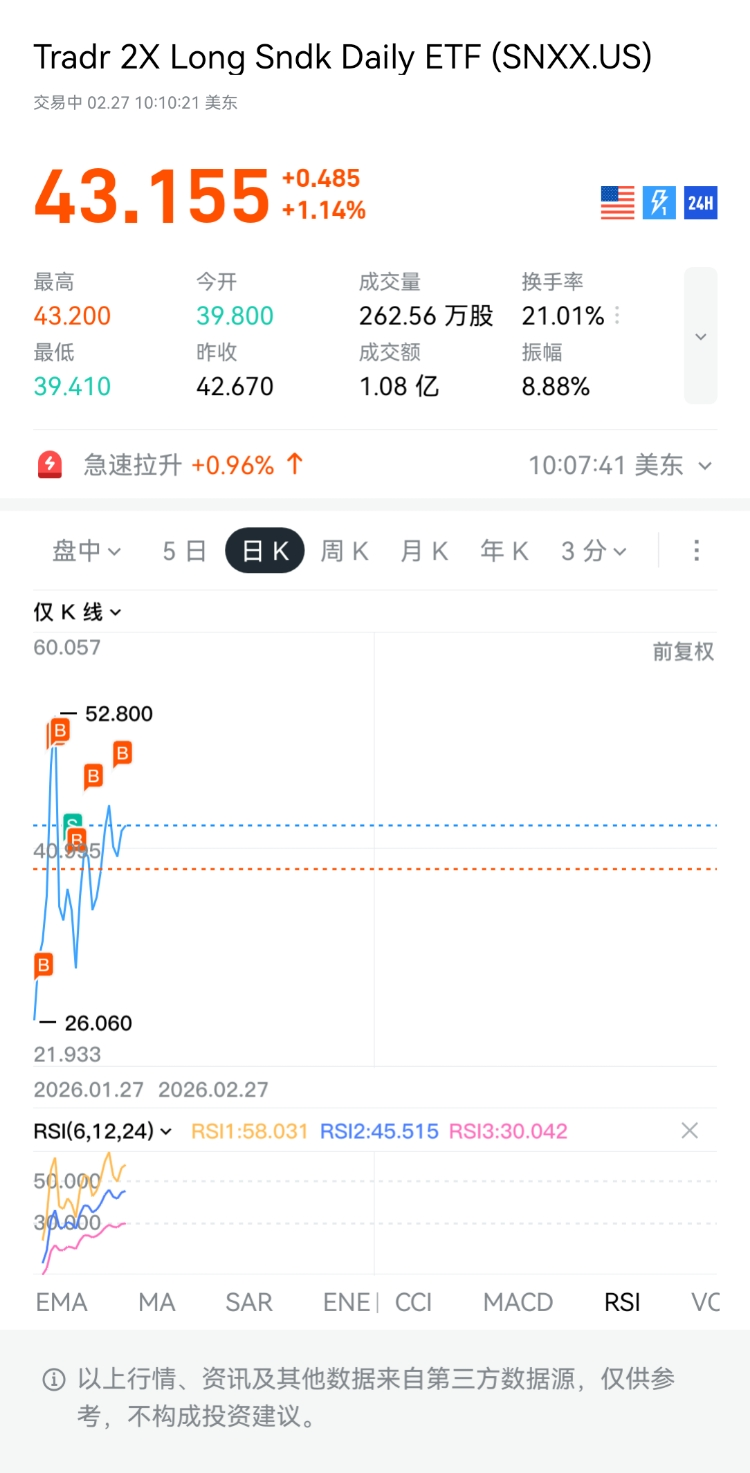Switch to the MA indicator
This screenshot has height=1473, width=750.
(157, 1302)
